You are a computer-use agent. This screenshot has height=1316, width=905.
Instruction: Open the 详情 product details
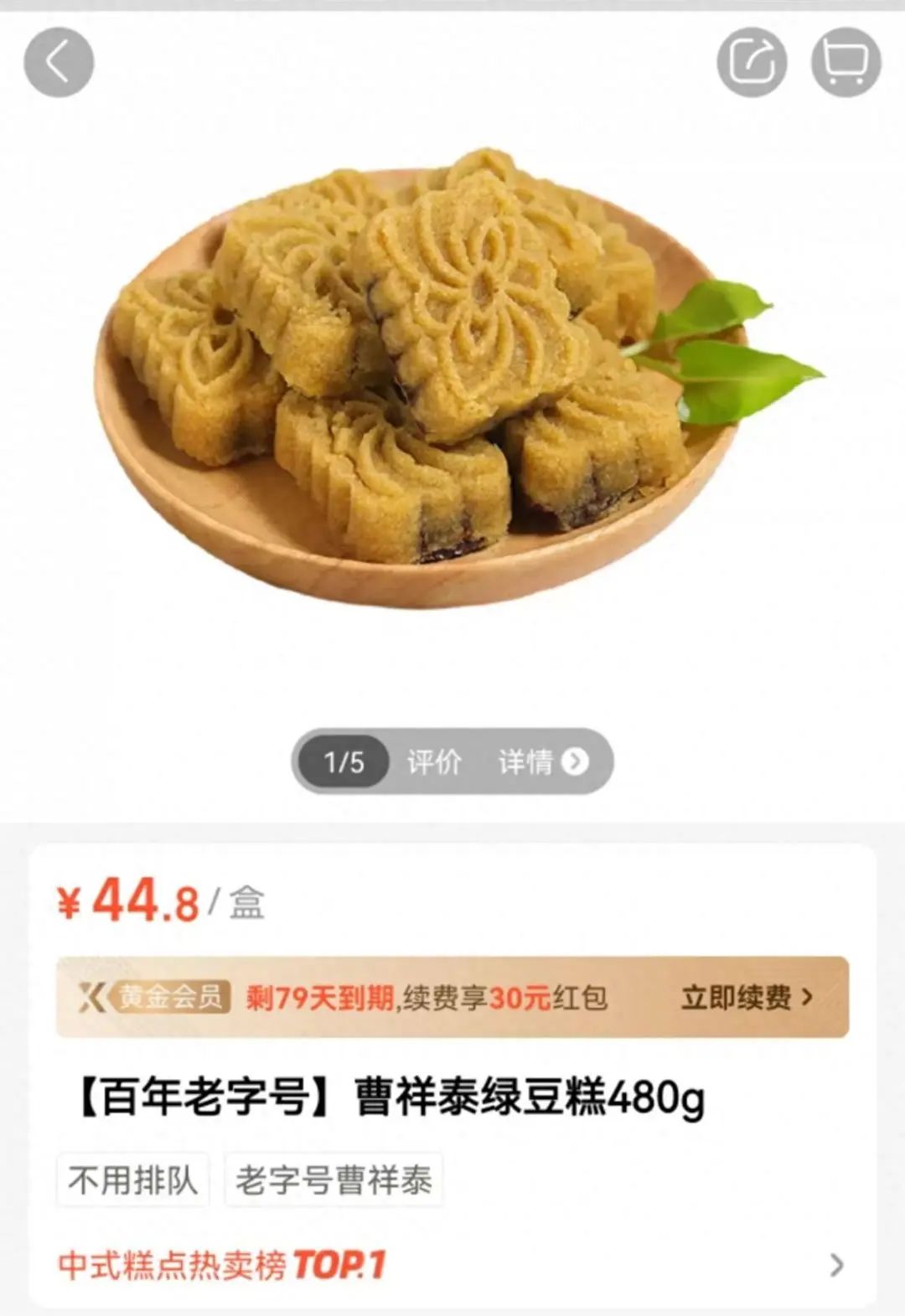(542, 761)
